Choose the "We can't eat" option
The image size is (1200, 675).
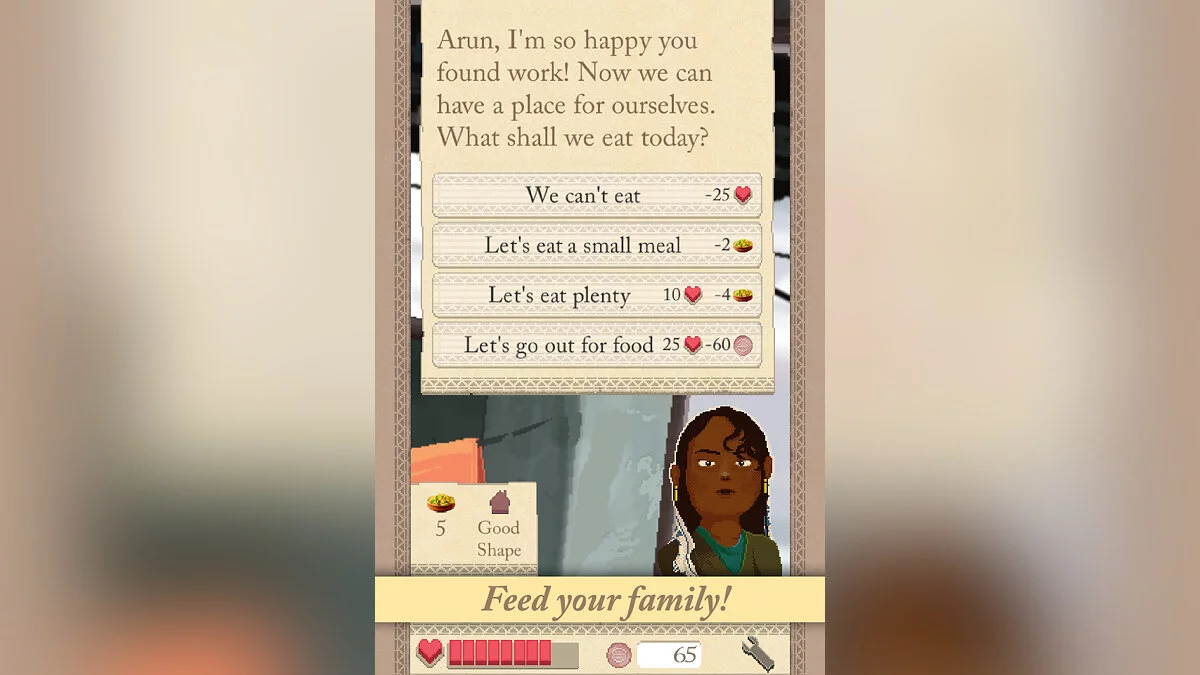(596, 195)
